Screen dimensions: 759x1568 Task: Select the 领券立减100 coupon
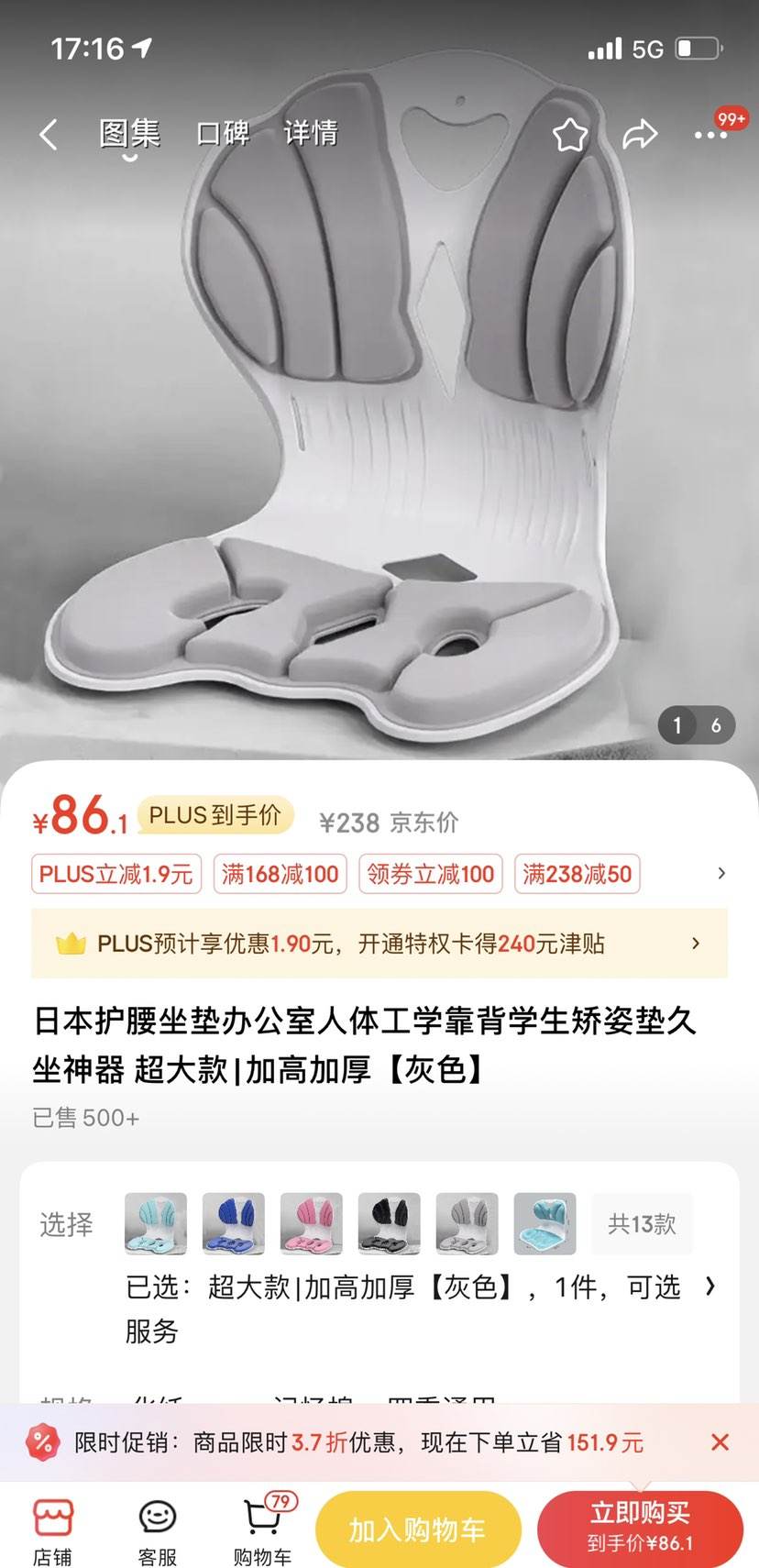point(430,874)
